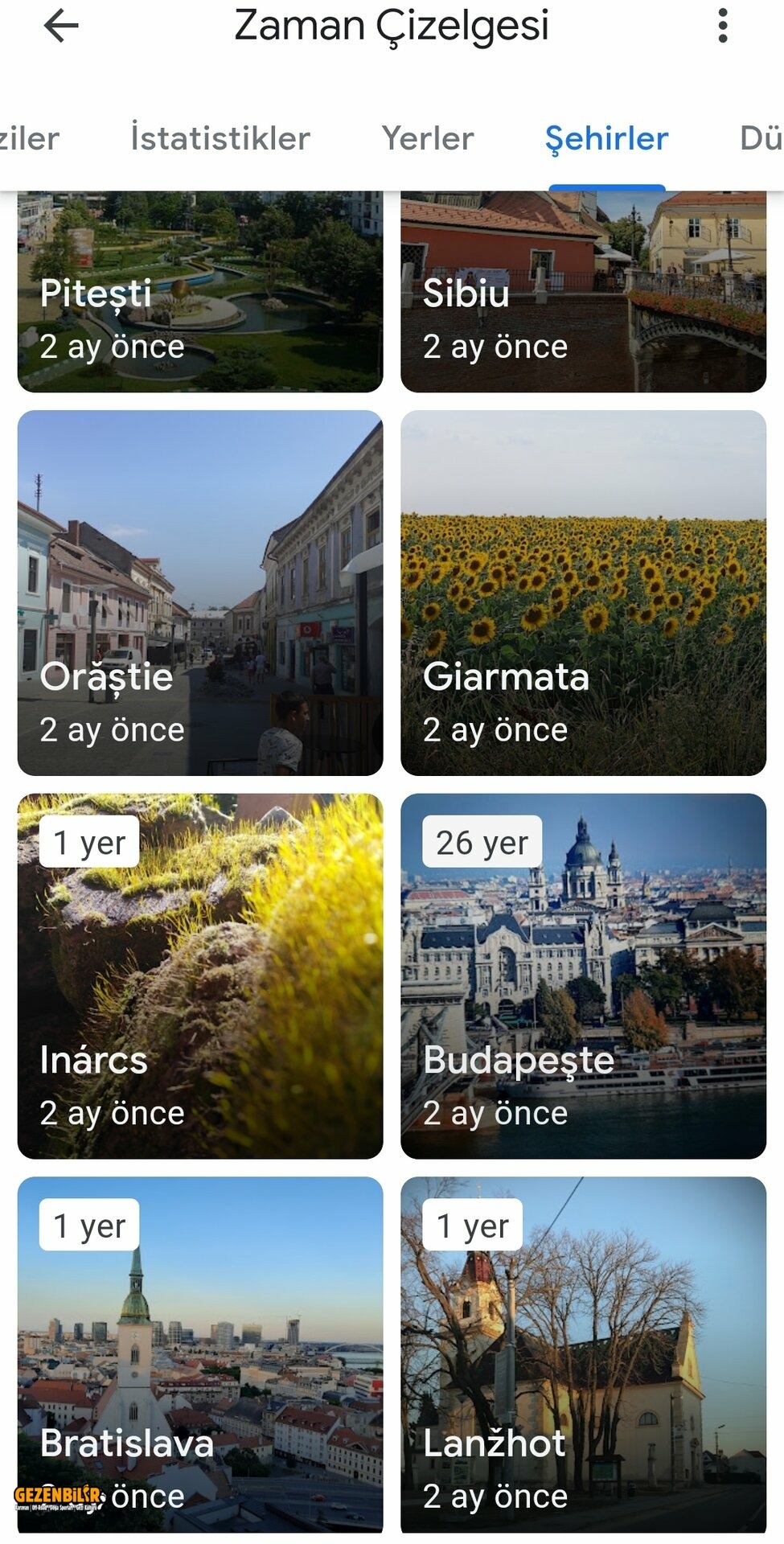Select the Şehirler tab
The width and height of the screenshot is (784, 1544).
(606, 138)
